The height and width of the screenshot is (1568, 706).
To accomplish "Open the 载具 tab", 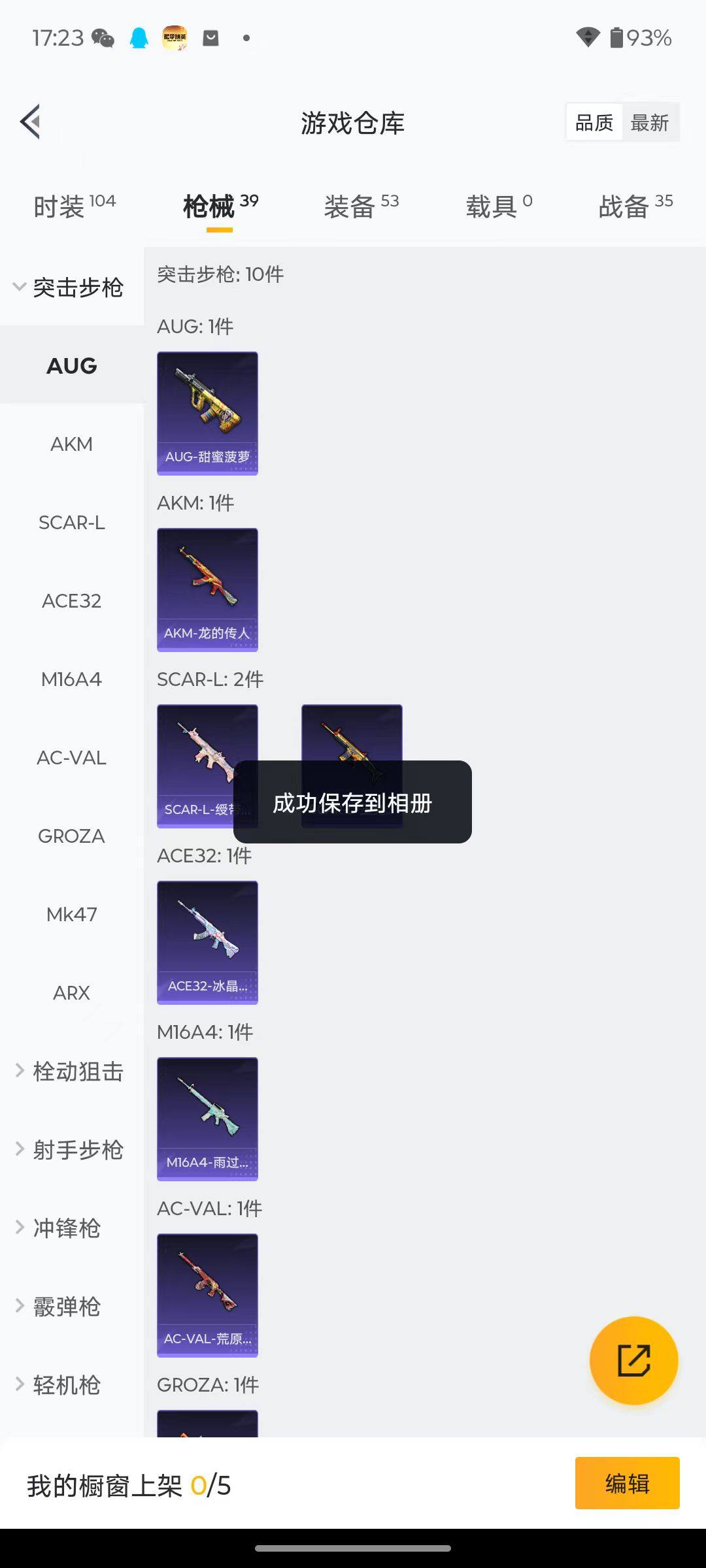I will 499,206.
